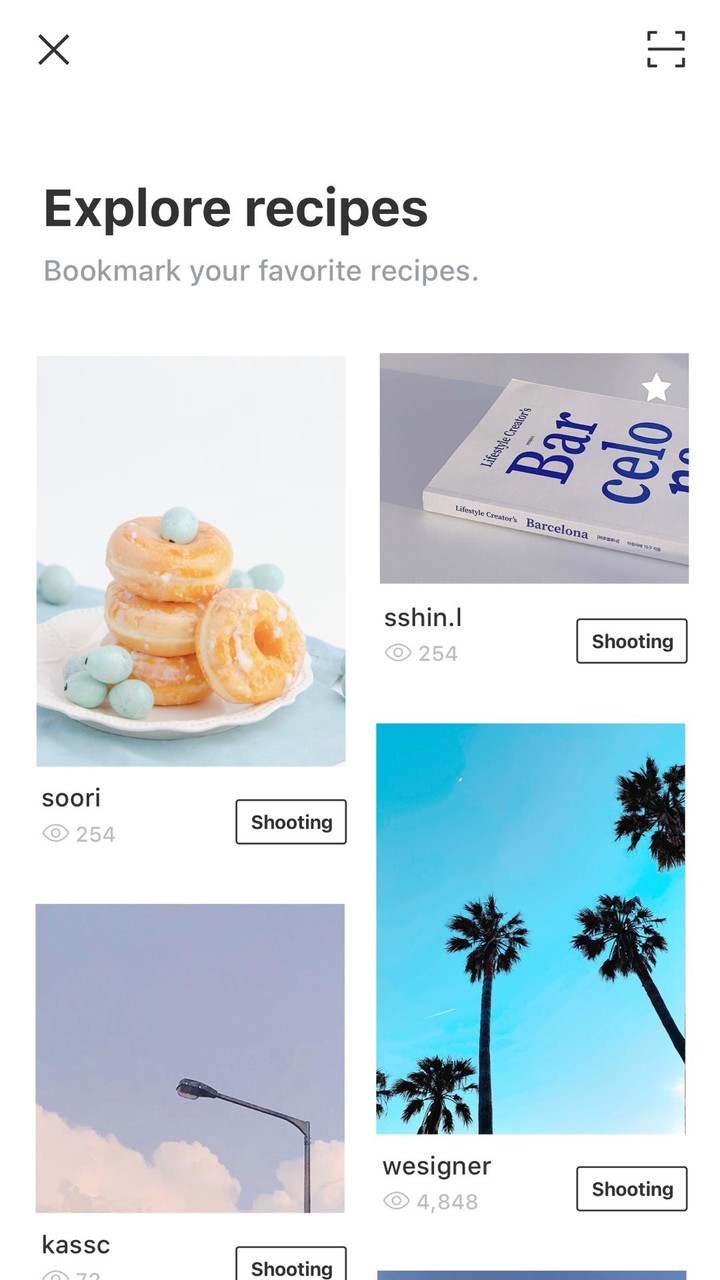Click the eye view-count icon under sshin.l
Viewport: 720px width, 1280px height.
pyautogui.click(x=399, y=653)
